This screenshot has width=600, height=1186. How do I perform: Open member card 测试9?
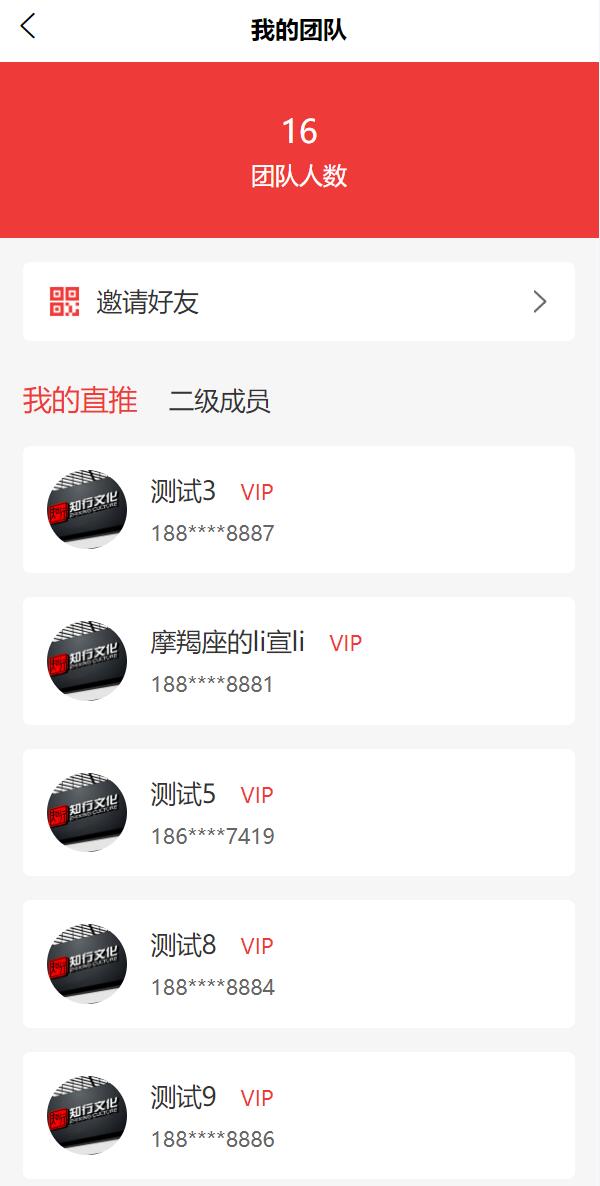[x=298, y=1115]
